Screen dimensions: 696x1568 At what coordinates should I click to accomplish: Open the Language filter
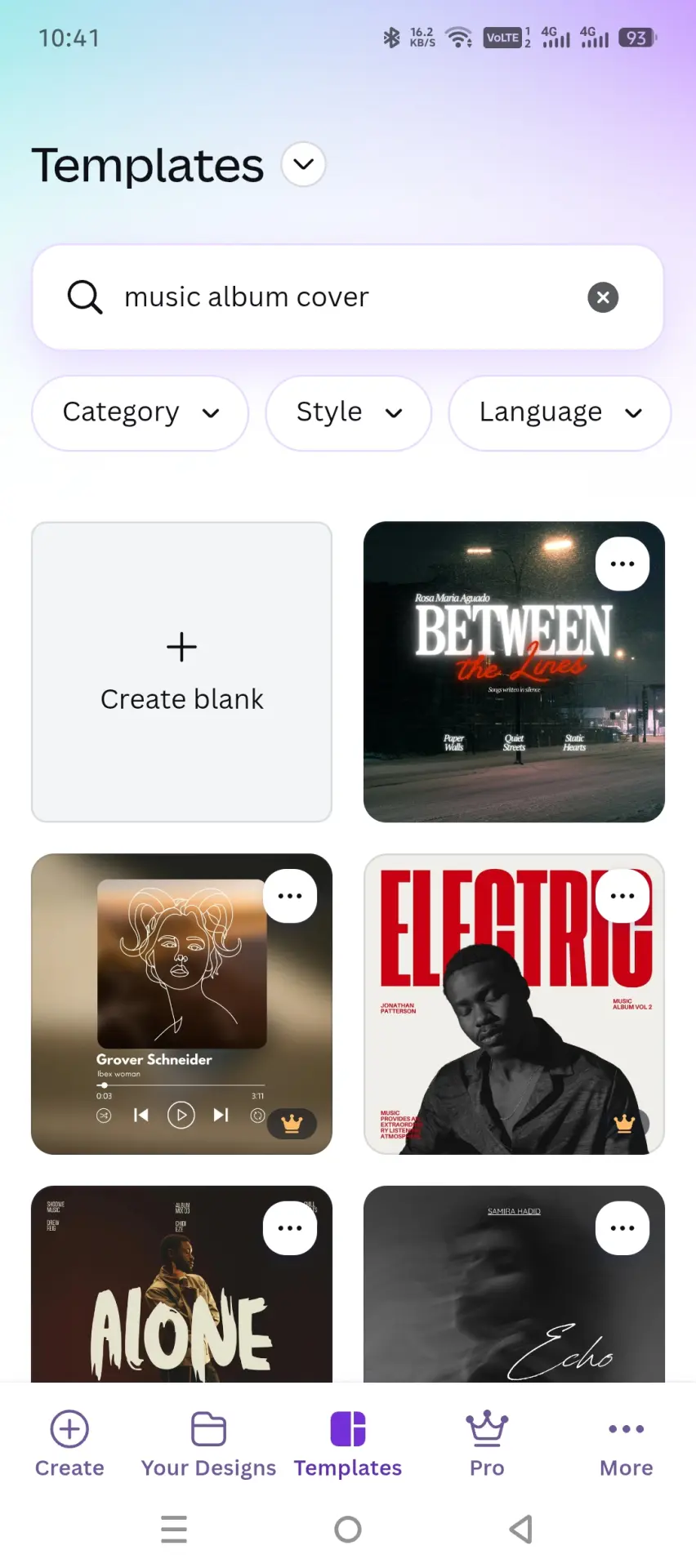coord(560,412)
